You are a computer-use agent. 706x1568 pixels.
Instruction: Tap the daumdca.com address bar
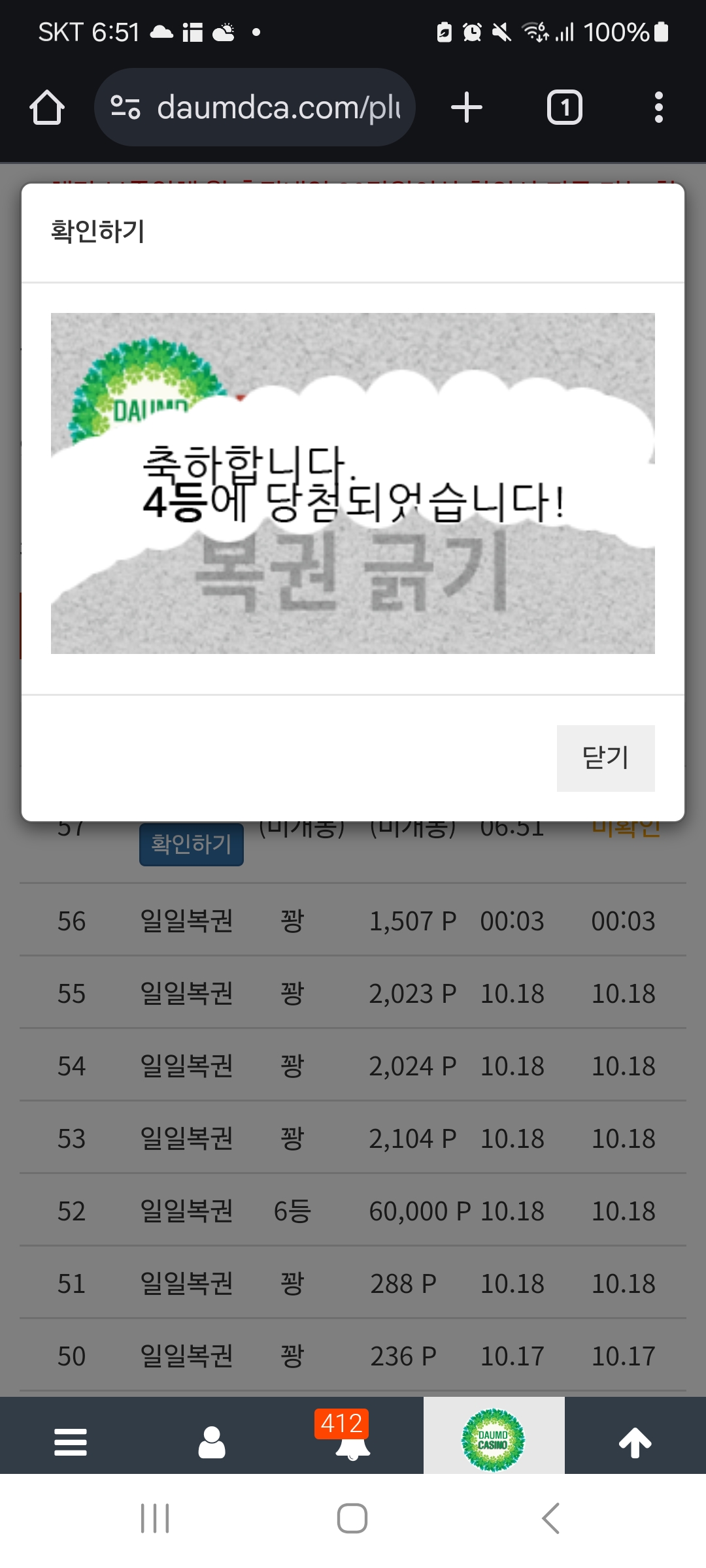(x=255, y=107)
